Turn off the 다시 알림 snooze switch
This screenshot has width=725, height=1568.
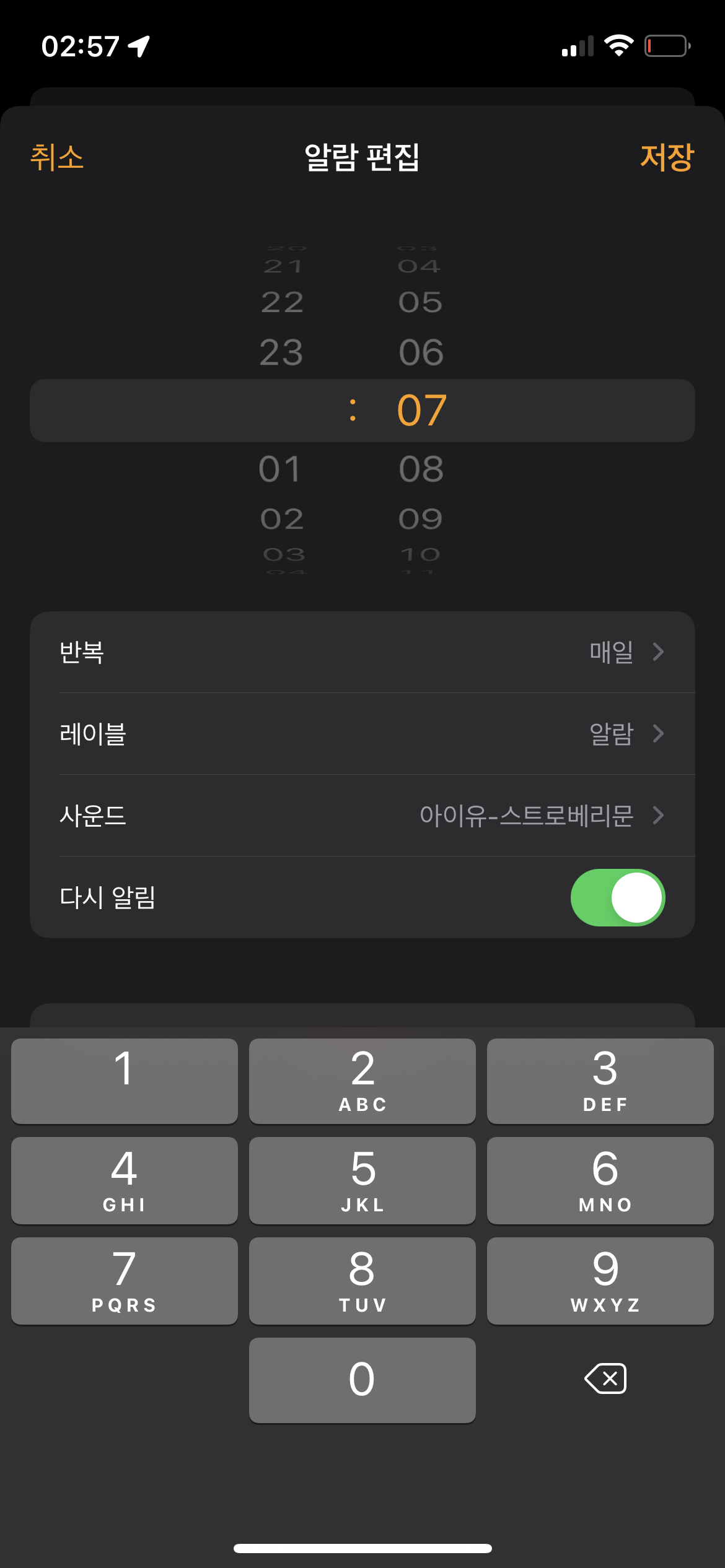(618, 897)
